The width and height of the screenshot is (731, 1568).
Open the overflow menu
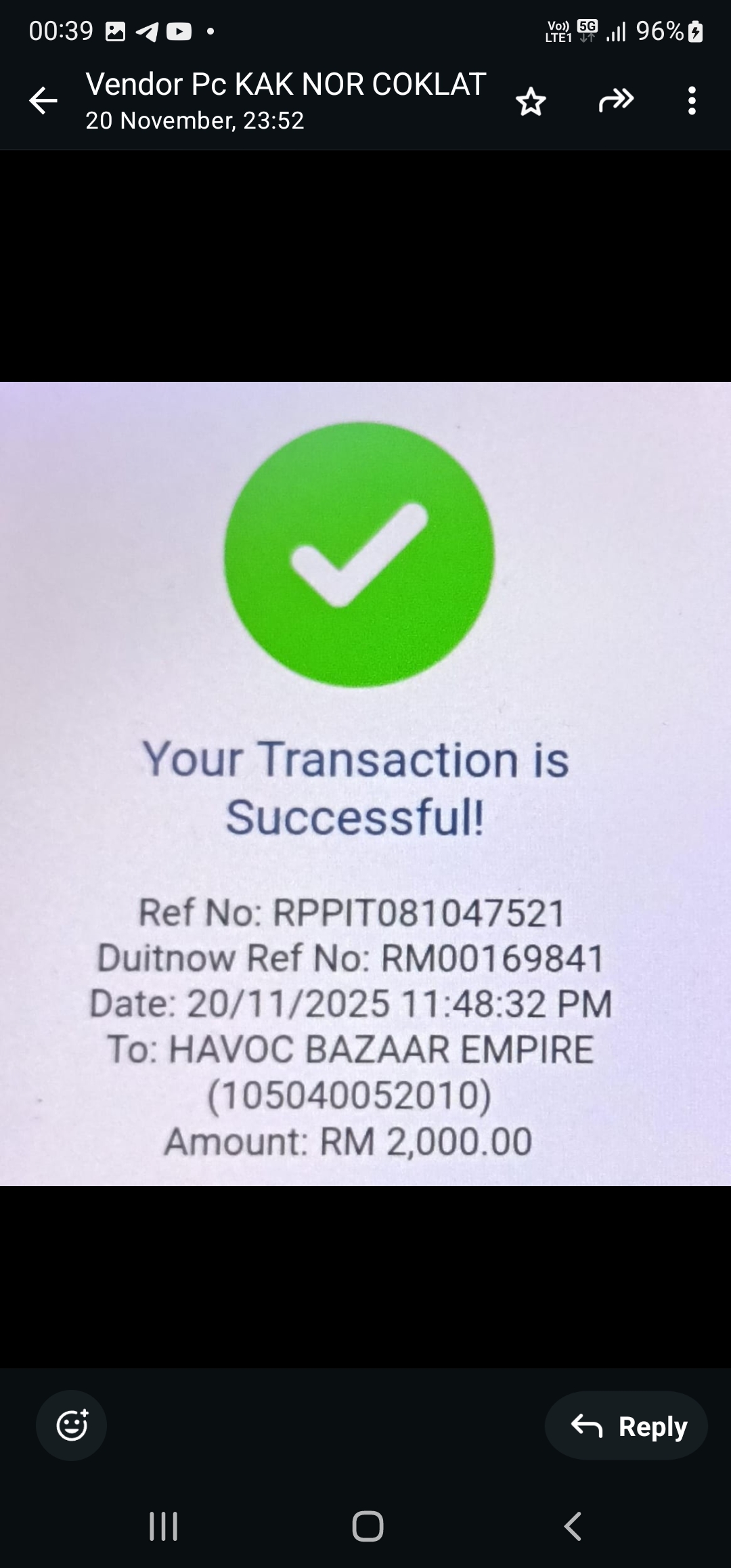click(x=691, y=101)
